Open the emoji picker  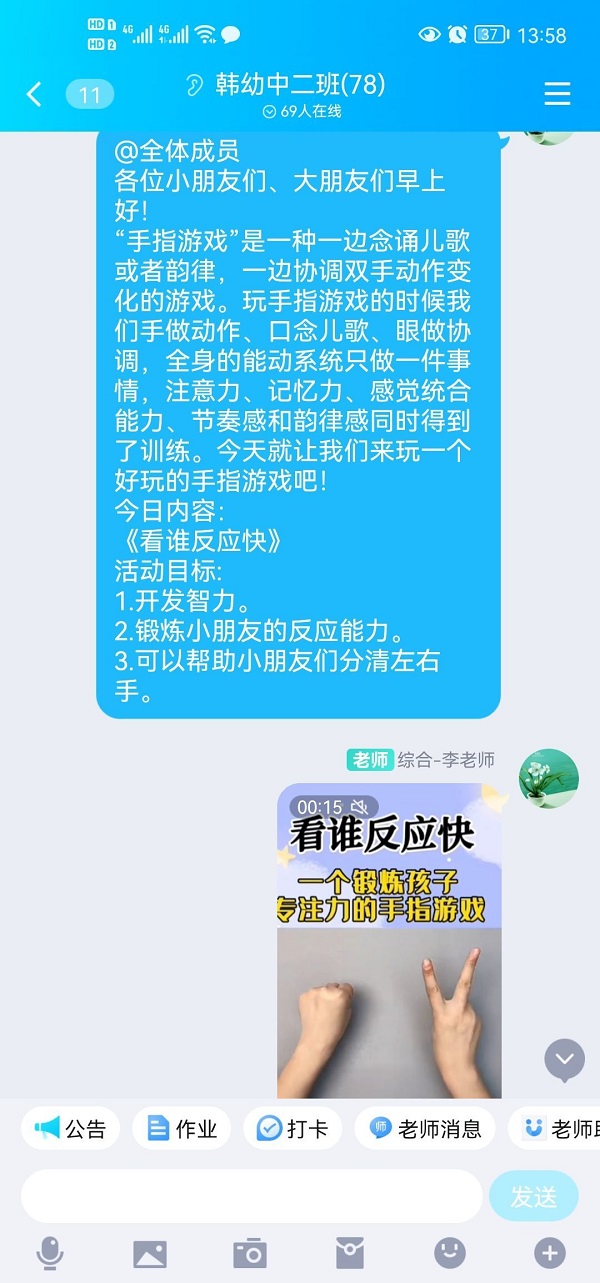point(450,1252)
